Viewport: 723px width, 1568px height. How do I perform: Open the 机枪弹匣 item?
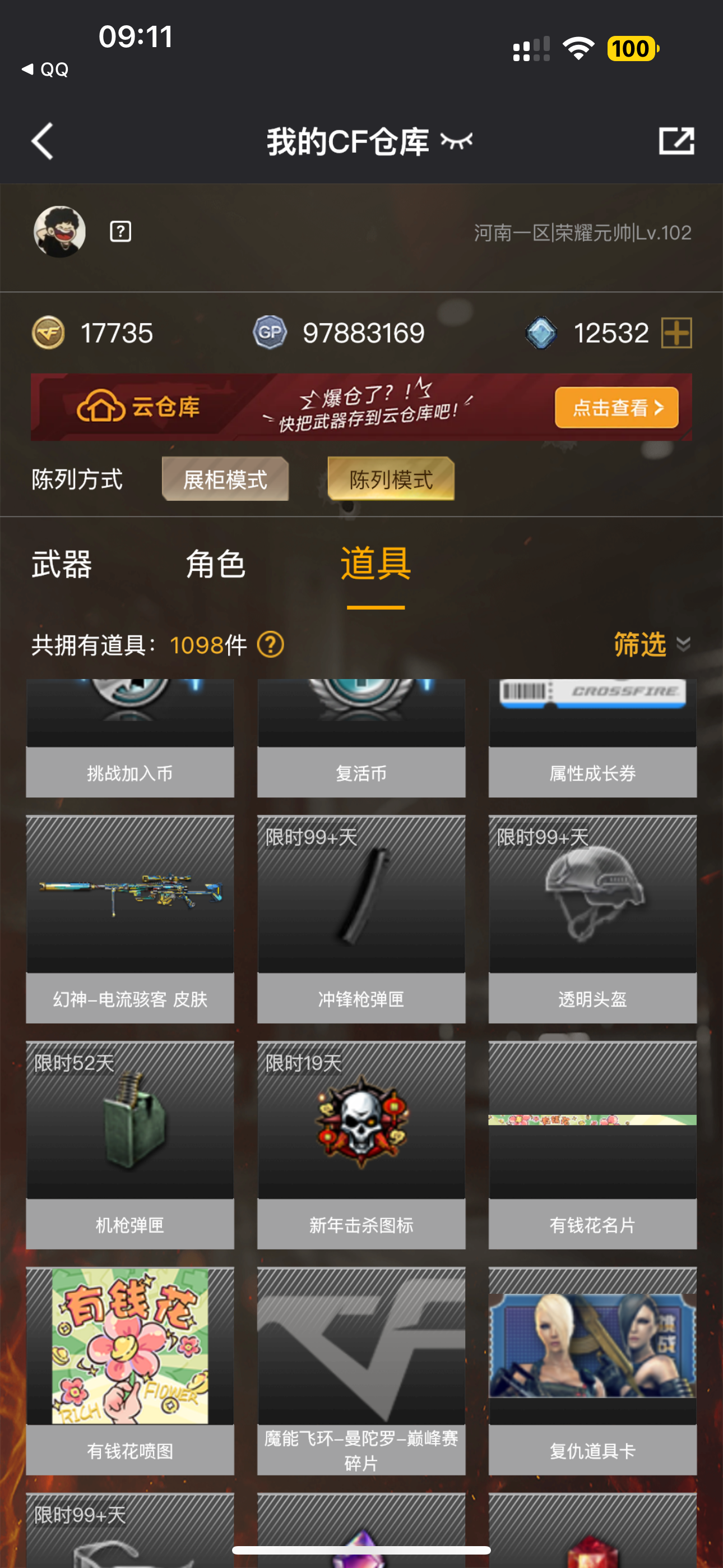[130, 1145]
